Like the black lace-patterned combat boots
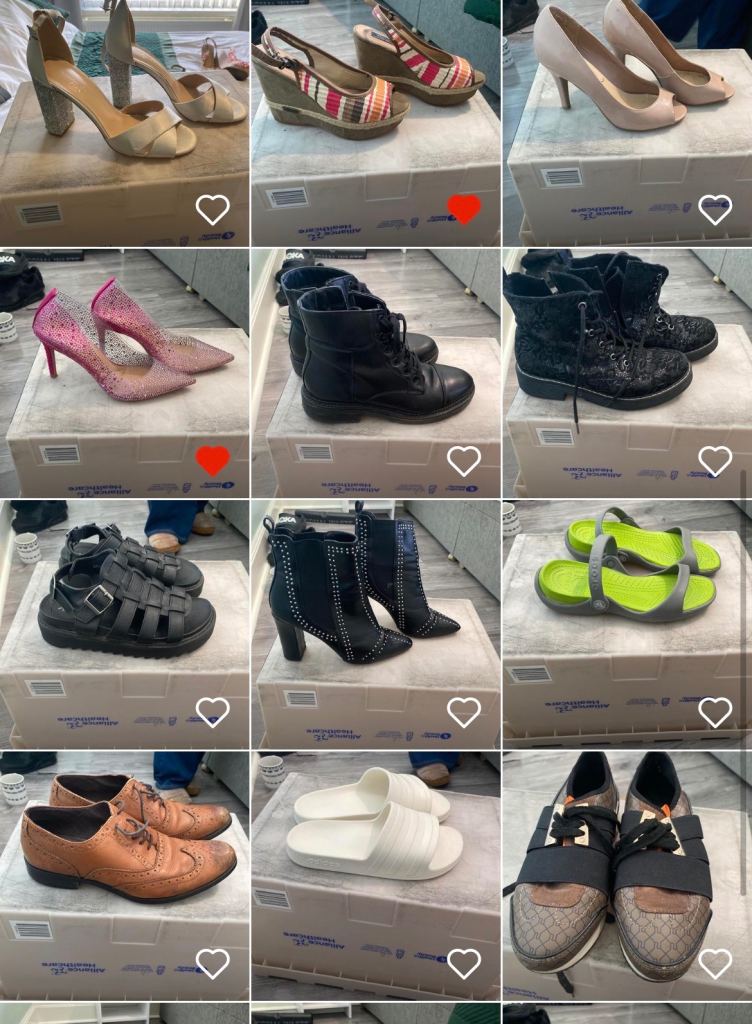The width and height of the screenshot is (752, 1024). (712, 460)
